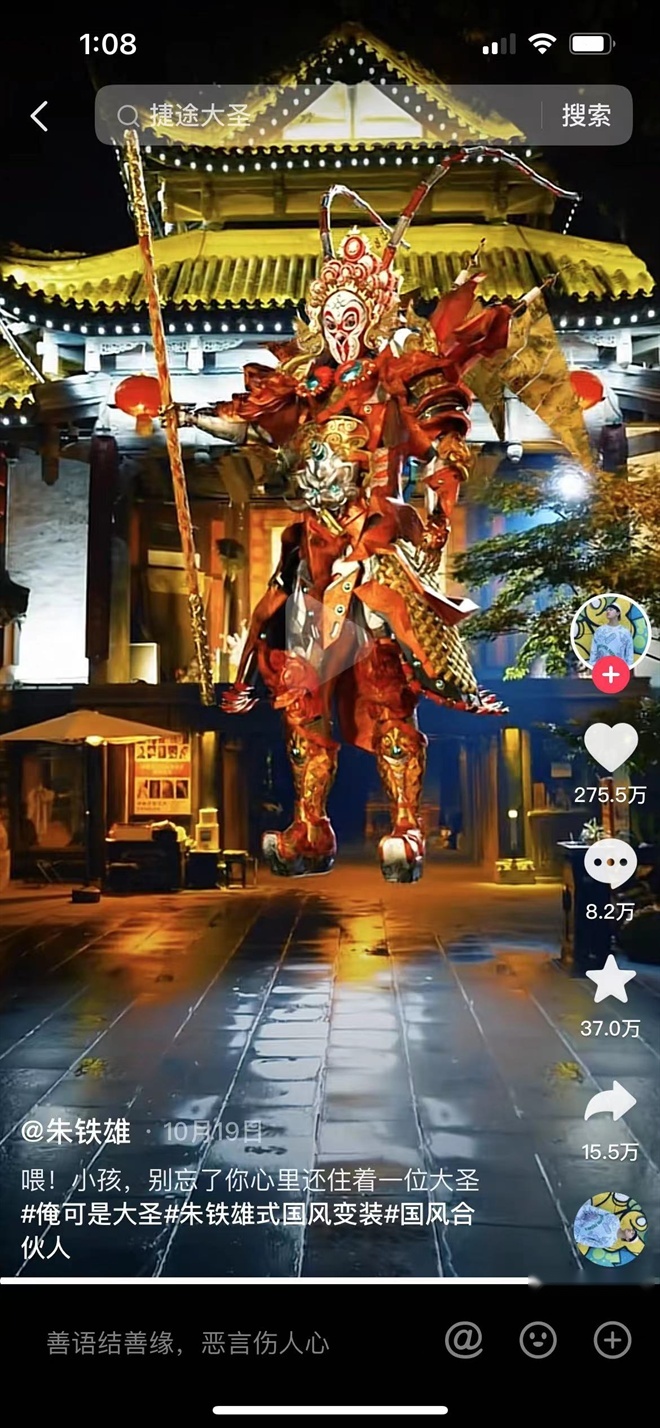
Task: Open the comments with 8.2万 replies
Action: (610, 864)
